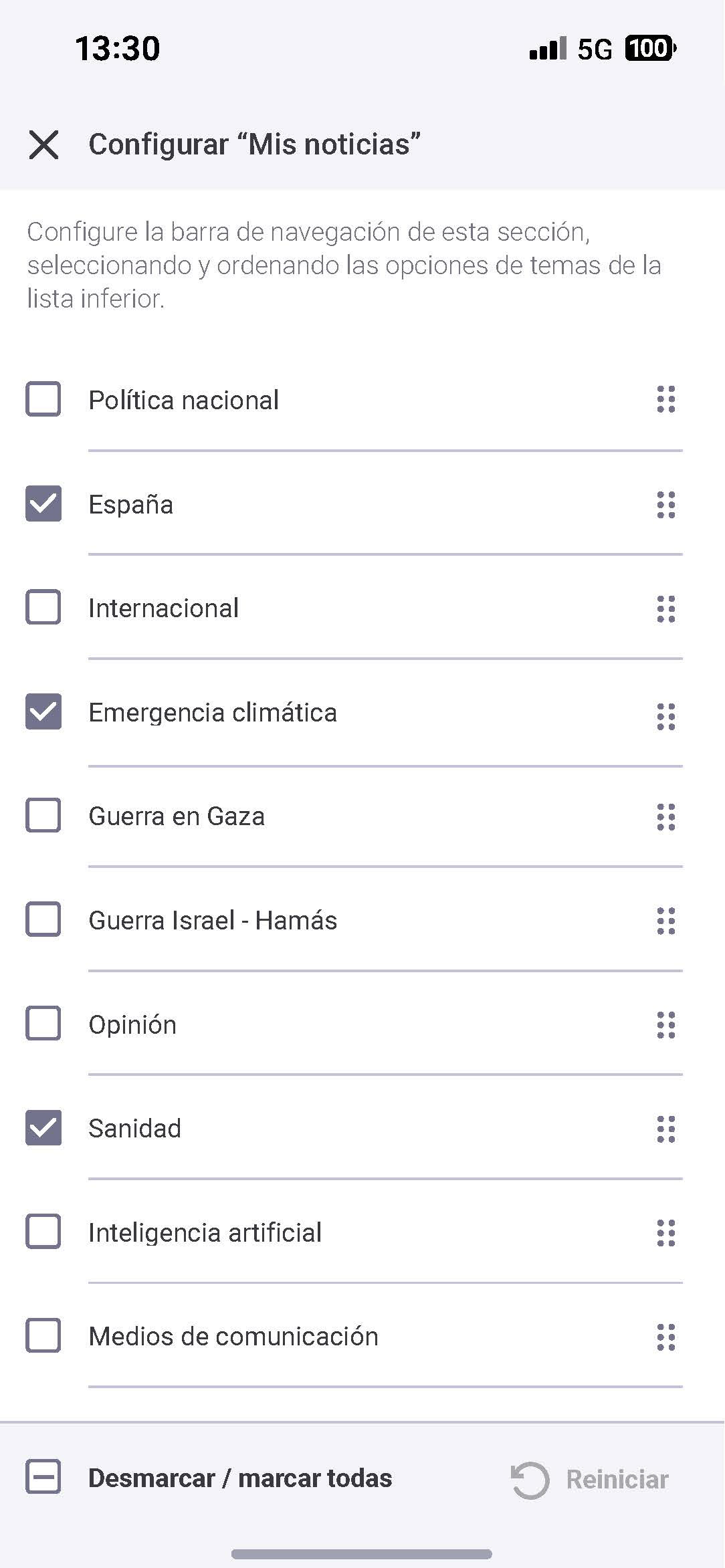Close the Configurar "Mis noticias" screen
The height and width of the screenshot is (1568, 725).
pos(43,144)
